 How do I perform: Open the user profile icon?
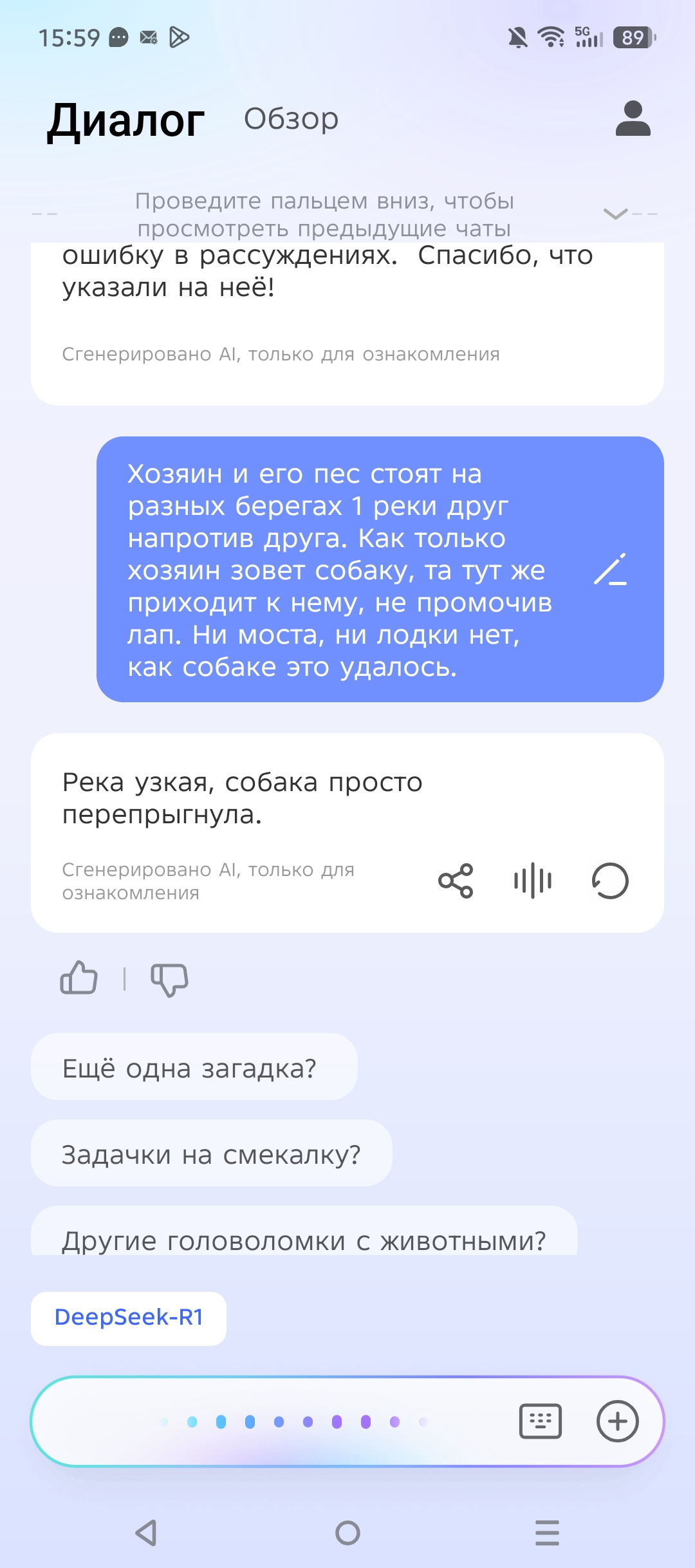click(633, 118)
